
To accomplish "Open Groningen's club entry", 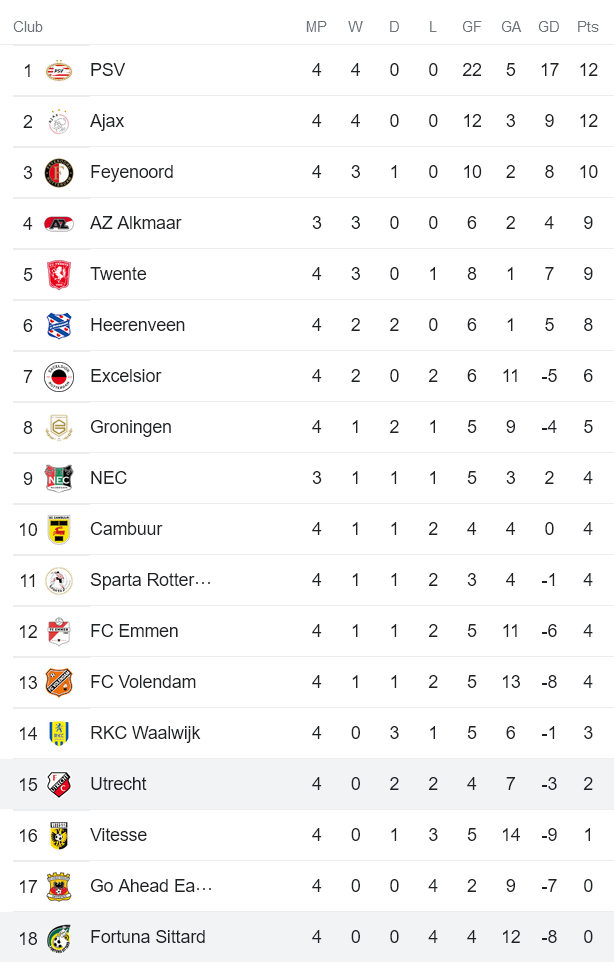I will (130, 427).
